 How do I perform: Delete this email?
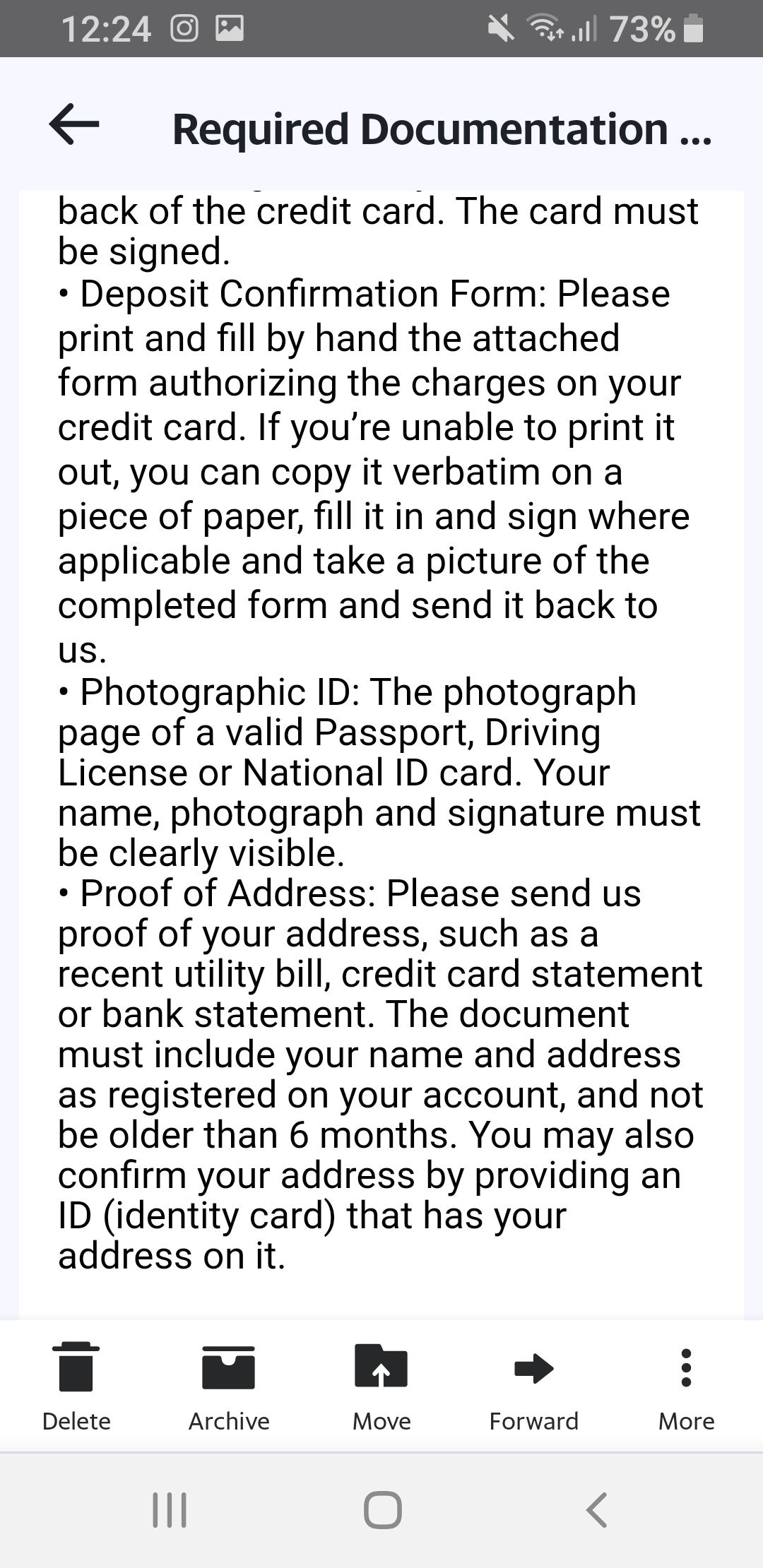(x=76, y=1386)
